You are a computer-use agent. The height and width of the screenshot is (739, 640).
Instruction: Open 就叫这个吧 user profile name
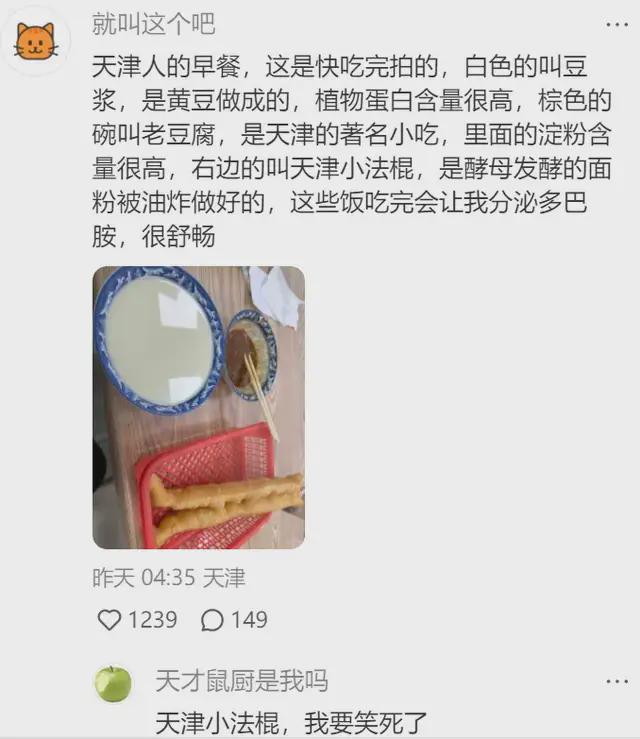(153, 23)
